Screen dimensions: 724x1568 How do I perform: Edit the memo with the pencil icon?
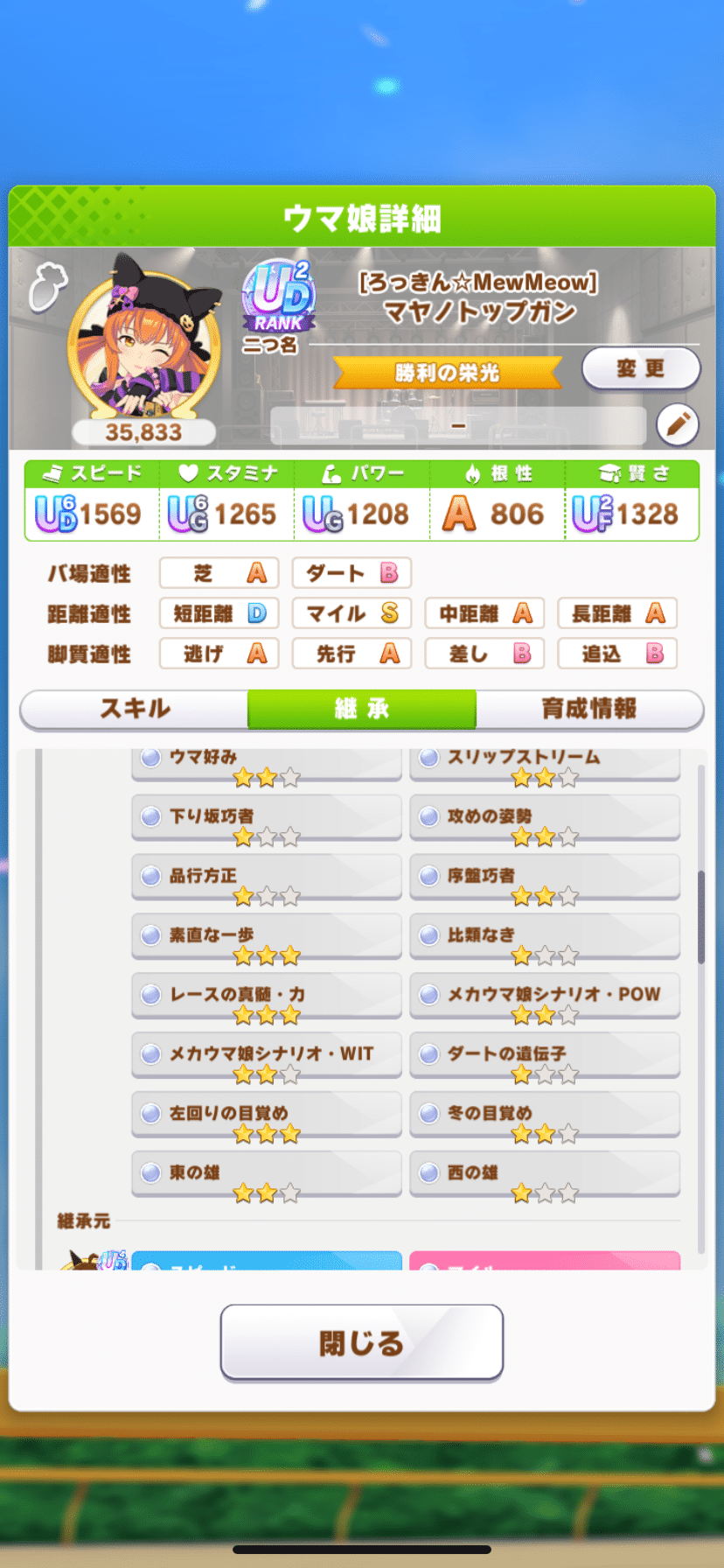(x=678, y=425)
